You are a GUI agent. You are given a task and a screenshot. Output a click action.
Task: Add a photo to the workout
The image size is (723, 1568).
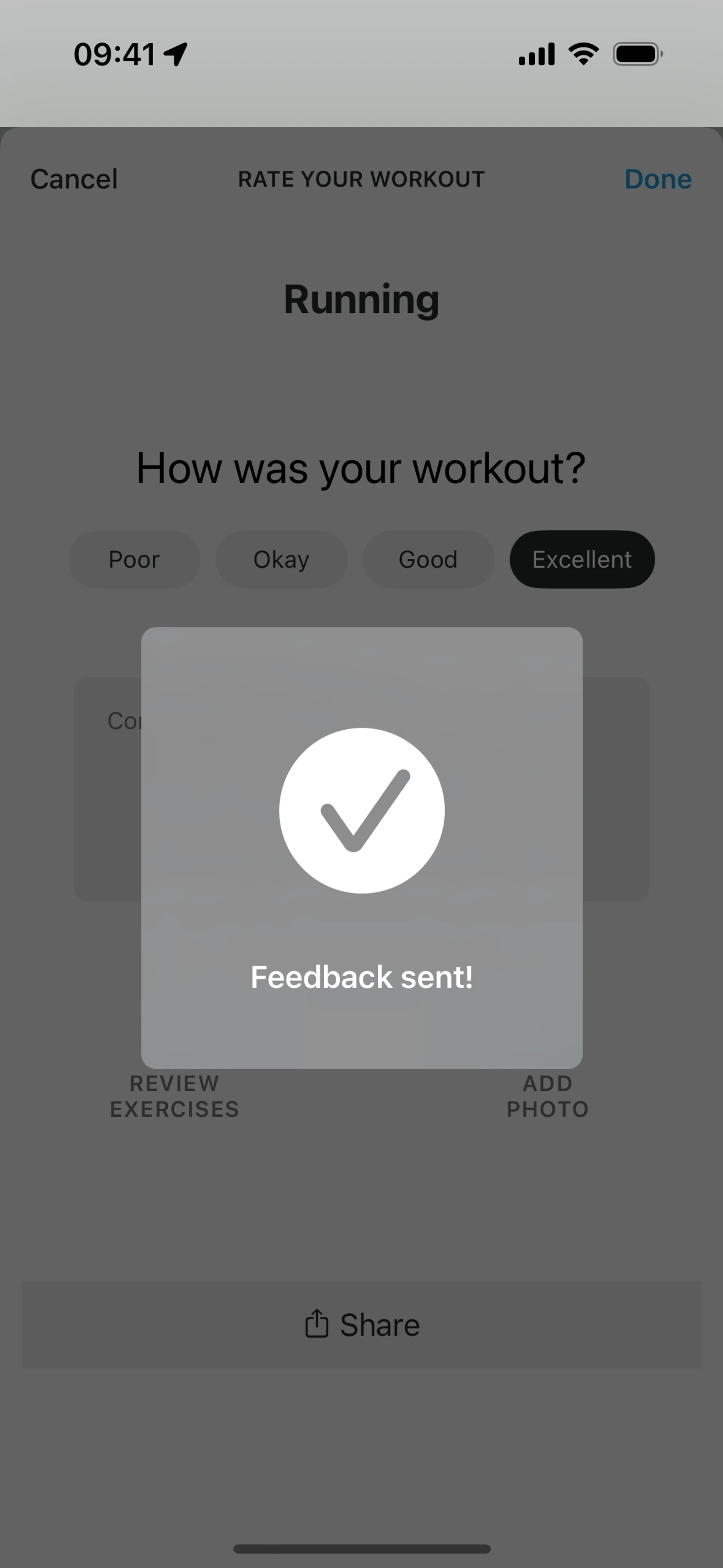pos(547,1096)
